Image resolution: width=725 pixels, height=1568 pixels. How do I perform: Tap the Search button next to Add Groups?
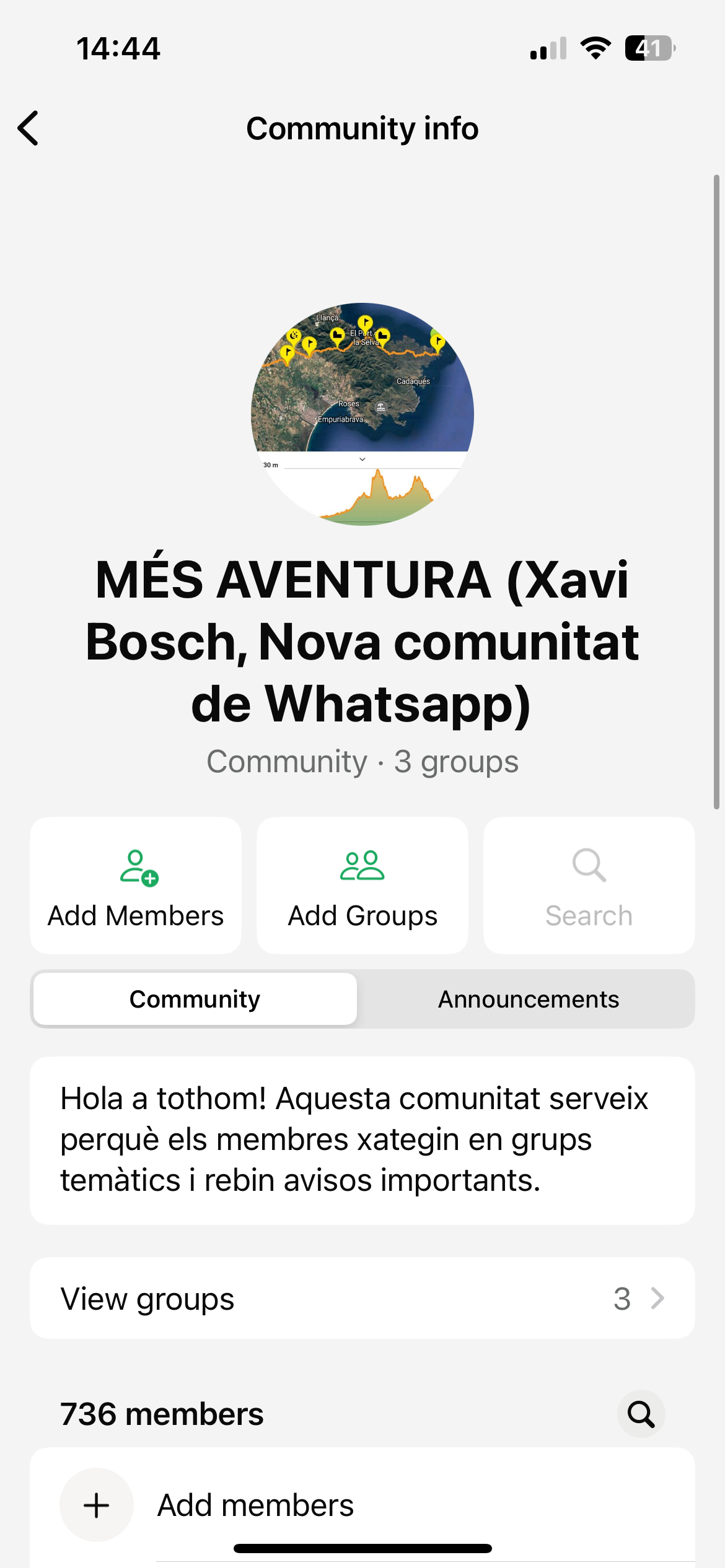(589, 886)
